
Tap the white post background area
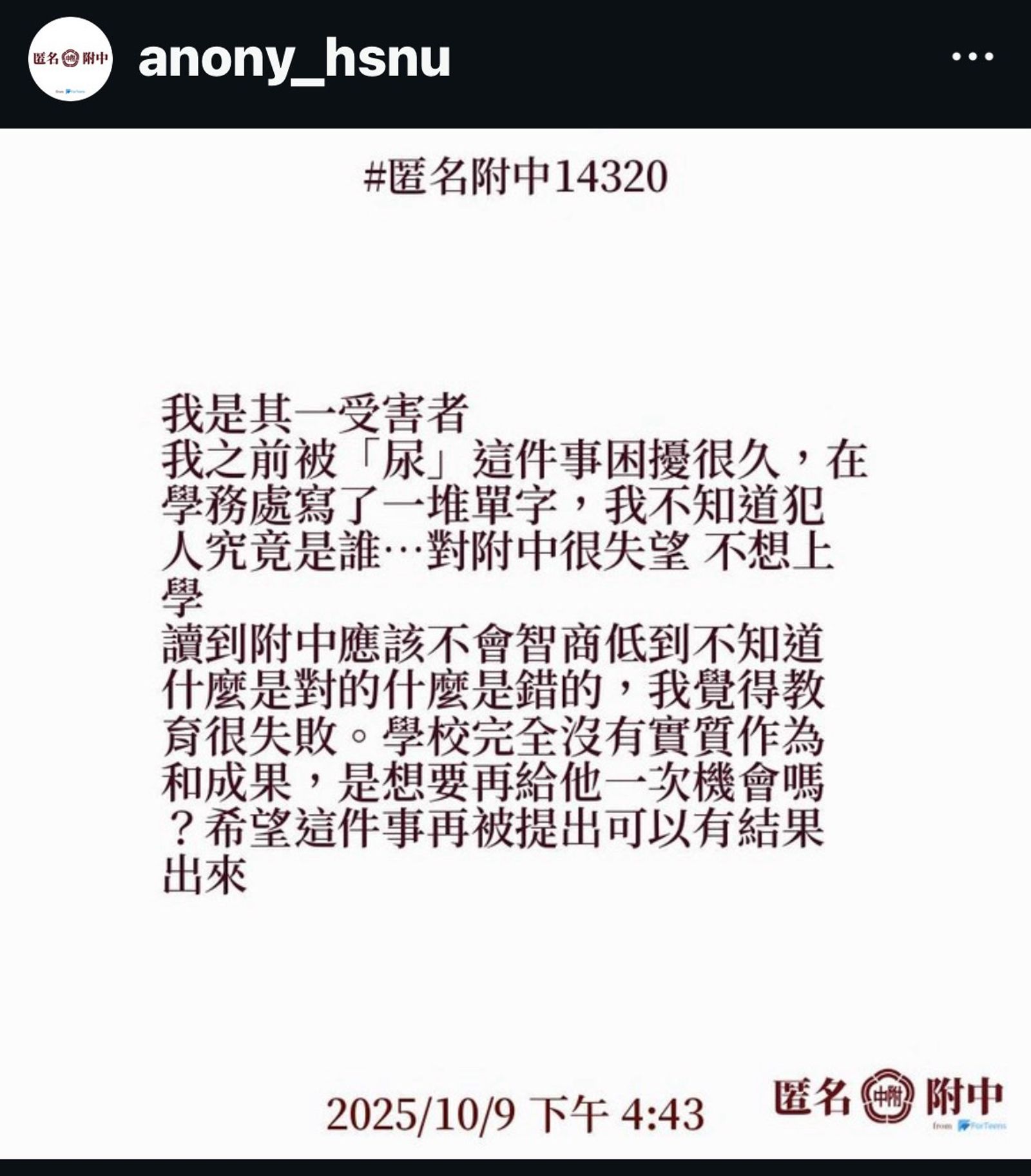click(515, 290)
